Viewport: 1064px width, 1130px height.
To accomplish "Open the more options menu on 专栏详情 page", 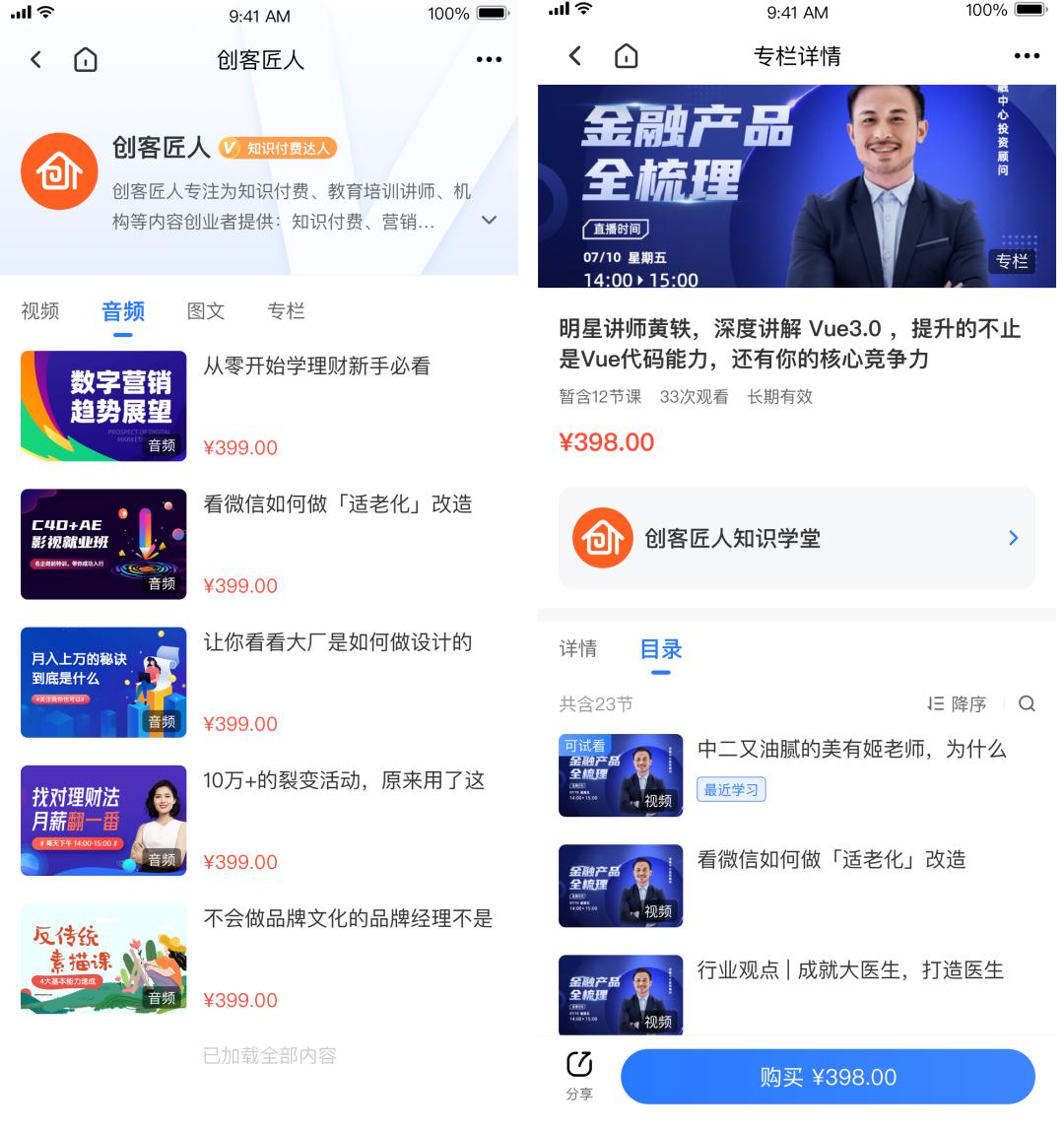I will pos(1027,56).
